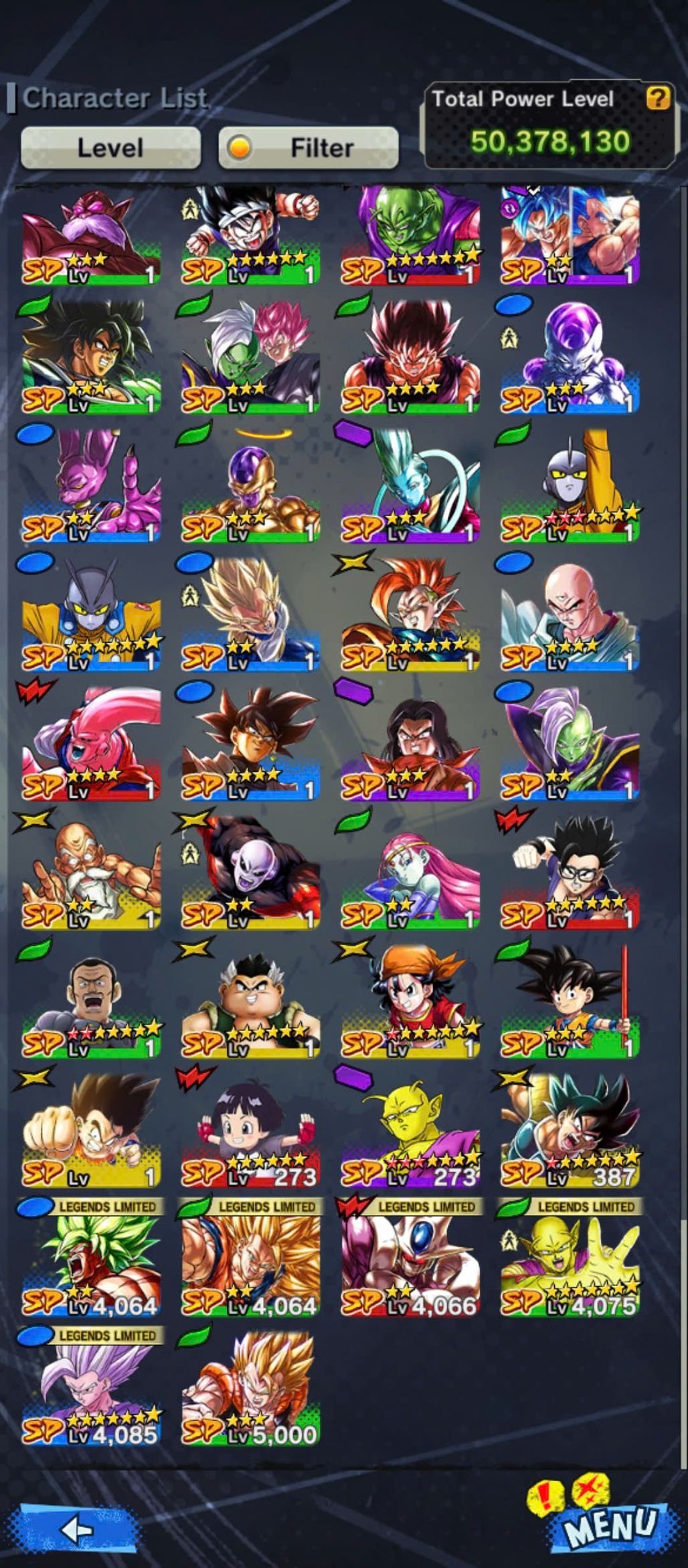Select the Lv 4,085 Legends Limited Gohan
The image size is (688, 1568).
point(91,1389)
